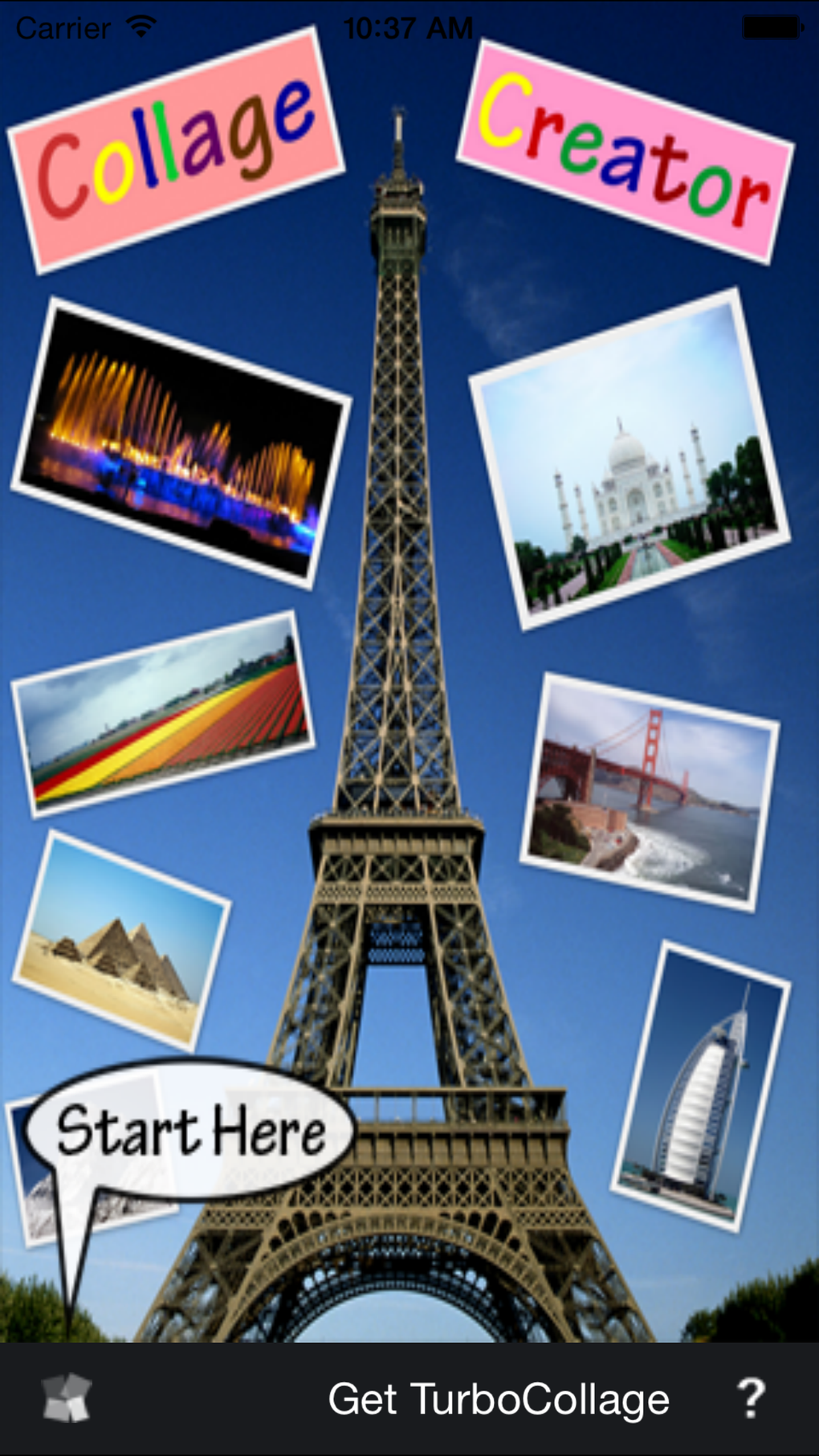Select the bottom toolbar of the app
The height and width of the screenshot is (1456, 819).
point(409,1397)
